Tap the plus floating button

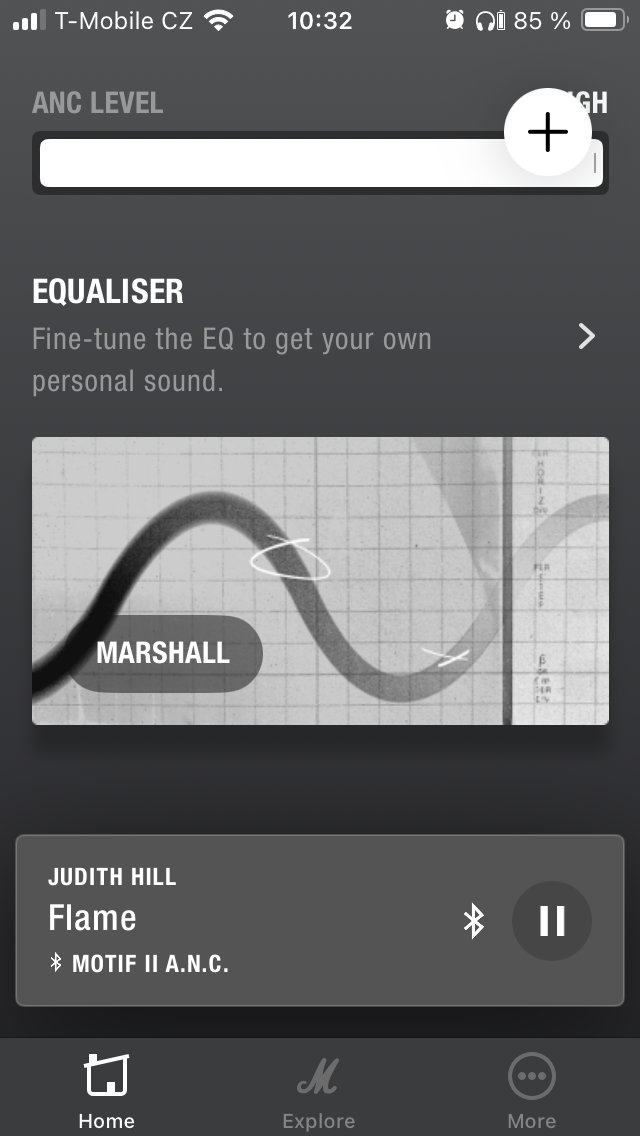(548, 132)
